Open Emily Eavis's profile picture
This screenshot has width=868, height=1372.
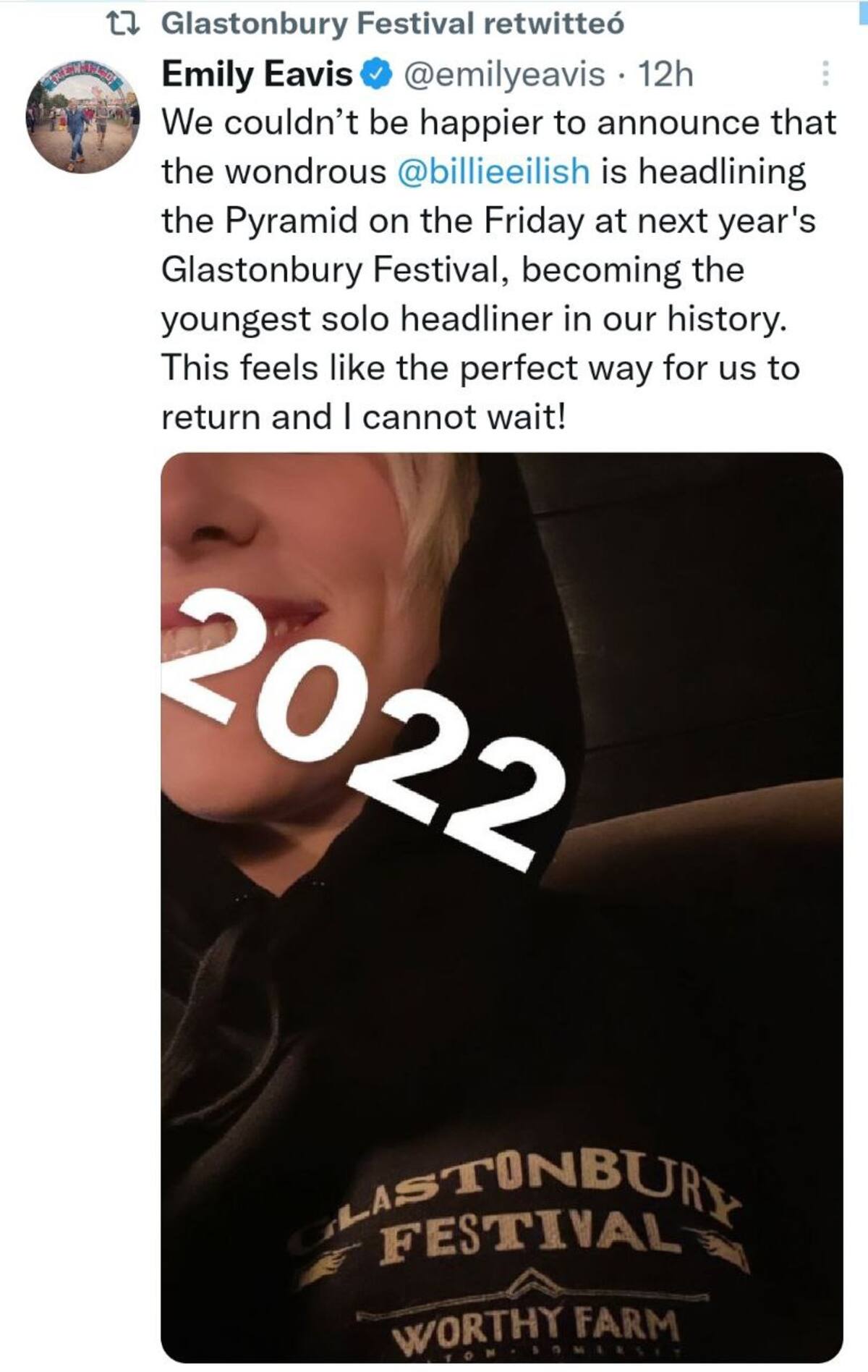(82, 116)
